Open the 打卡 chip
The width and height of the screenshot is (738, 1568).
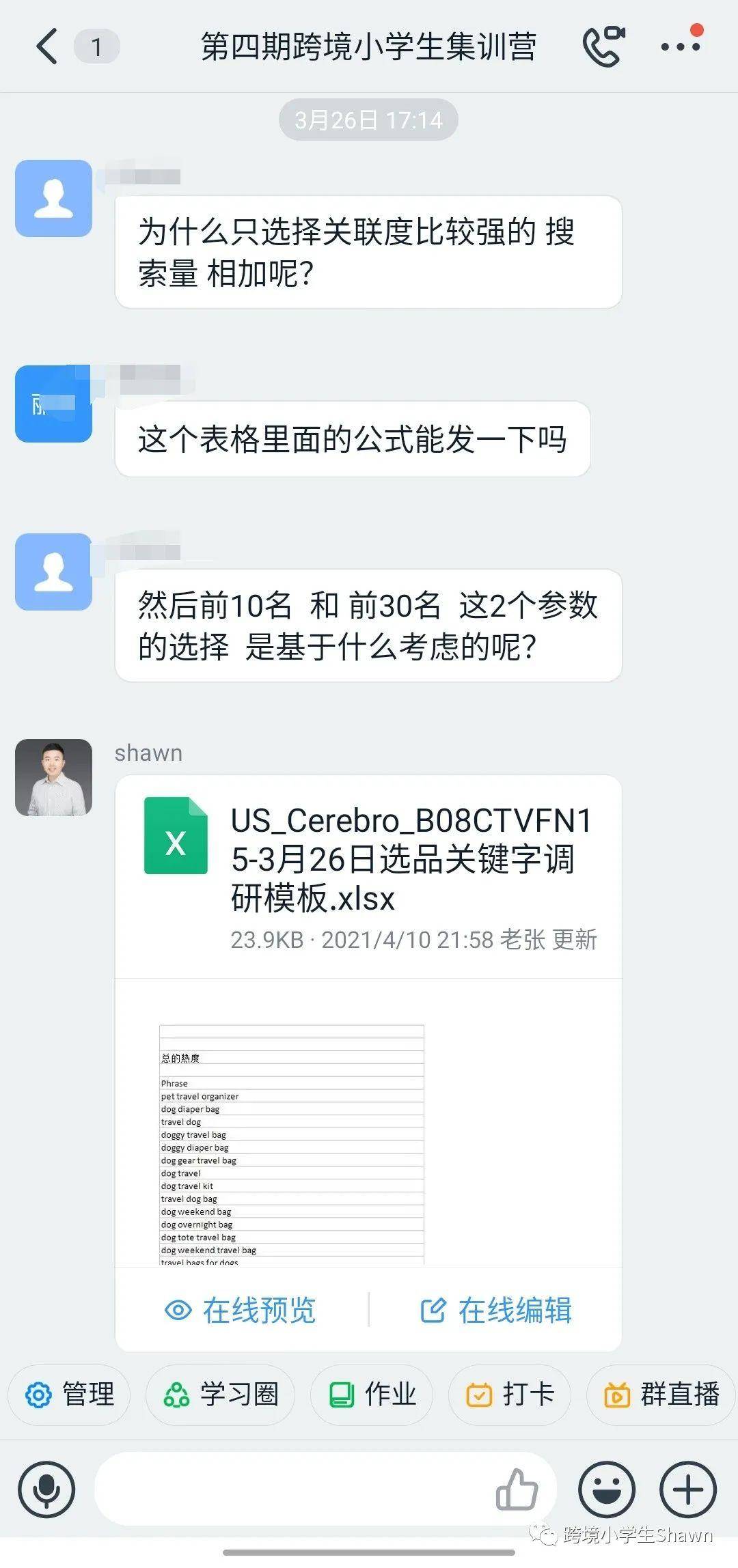pos(510,1395)
